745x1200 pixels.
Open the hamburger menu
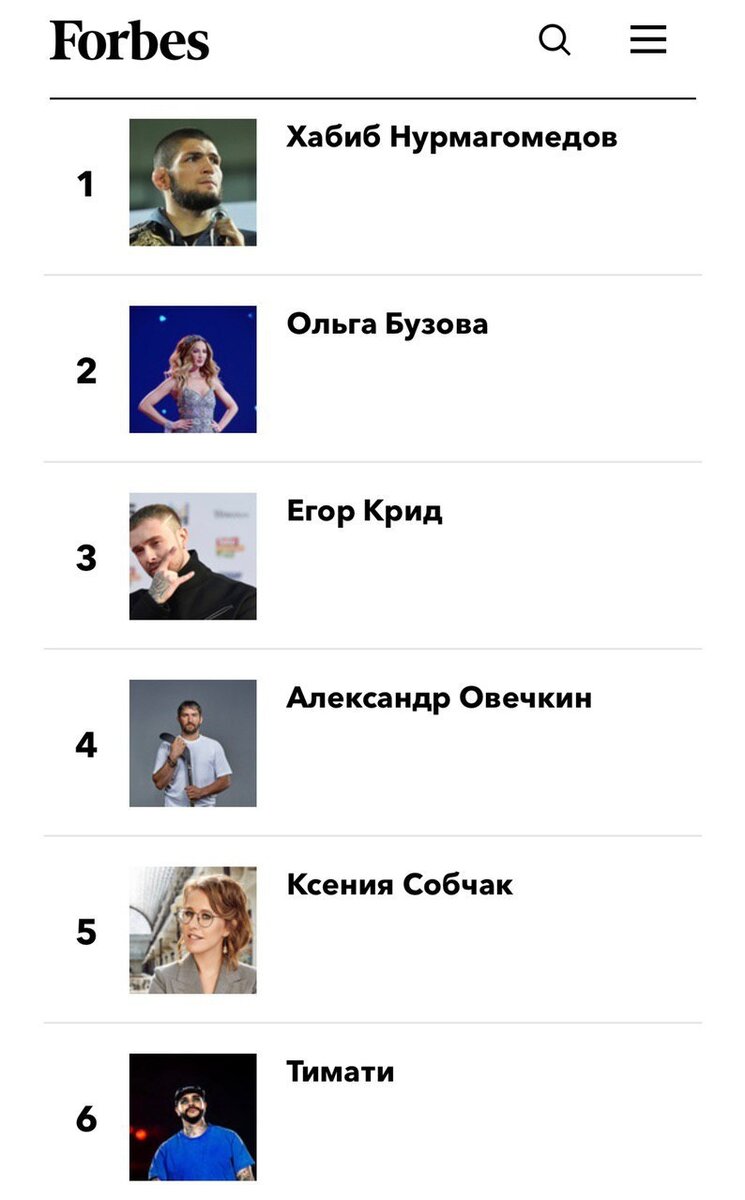[648, 39]
